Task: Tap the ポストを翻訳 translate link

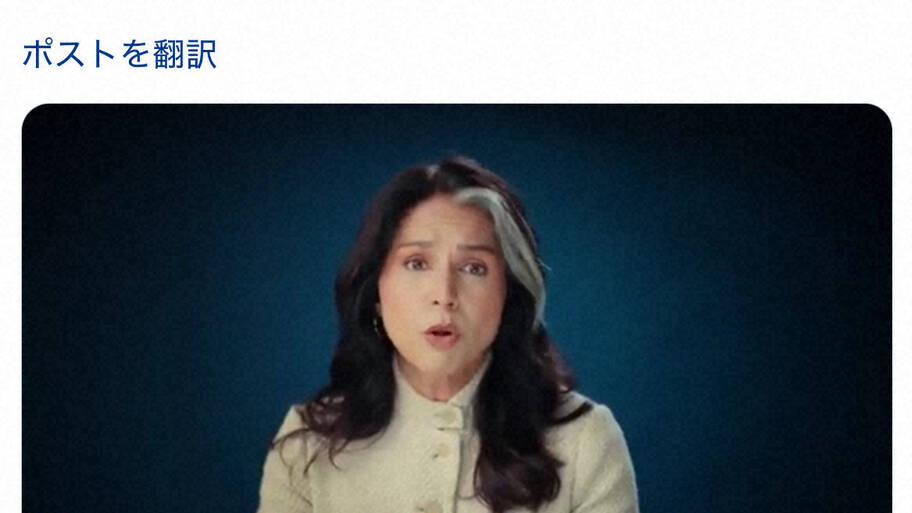Action: tap(119, 54)
